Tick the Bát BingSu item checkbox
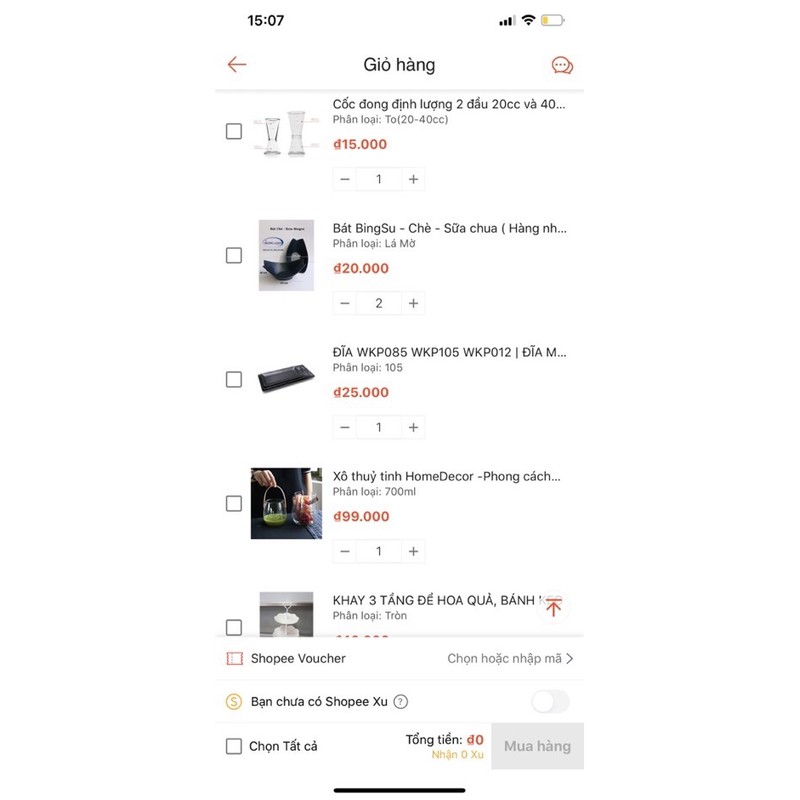This screenshot has height=800, width=800. tap(234, 255)
